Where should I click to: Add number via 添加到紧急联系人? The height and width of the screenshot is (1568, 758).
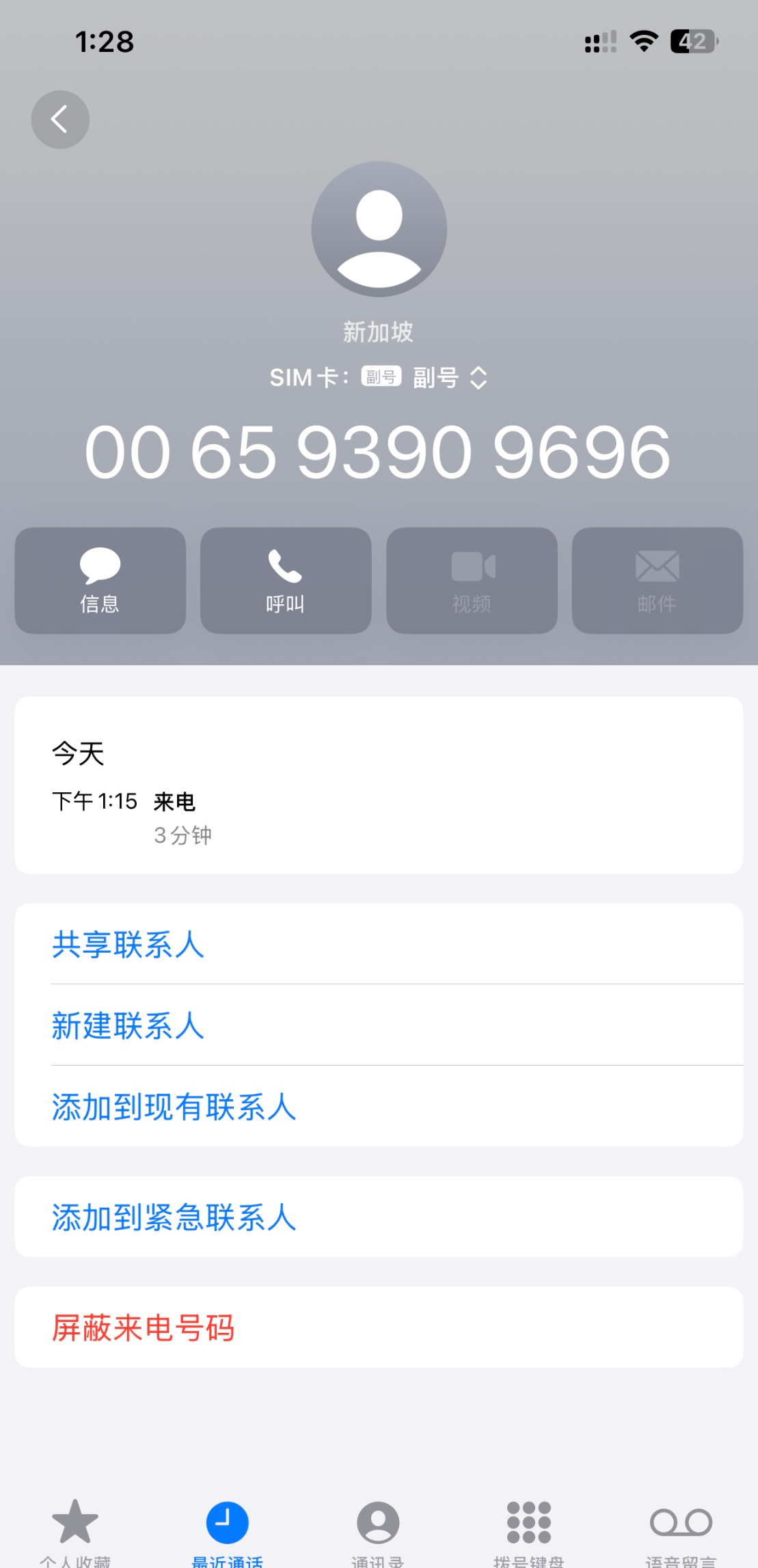174,1217
